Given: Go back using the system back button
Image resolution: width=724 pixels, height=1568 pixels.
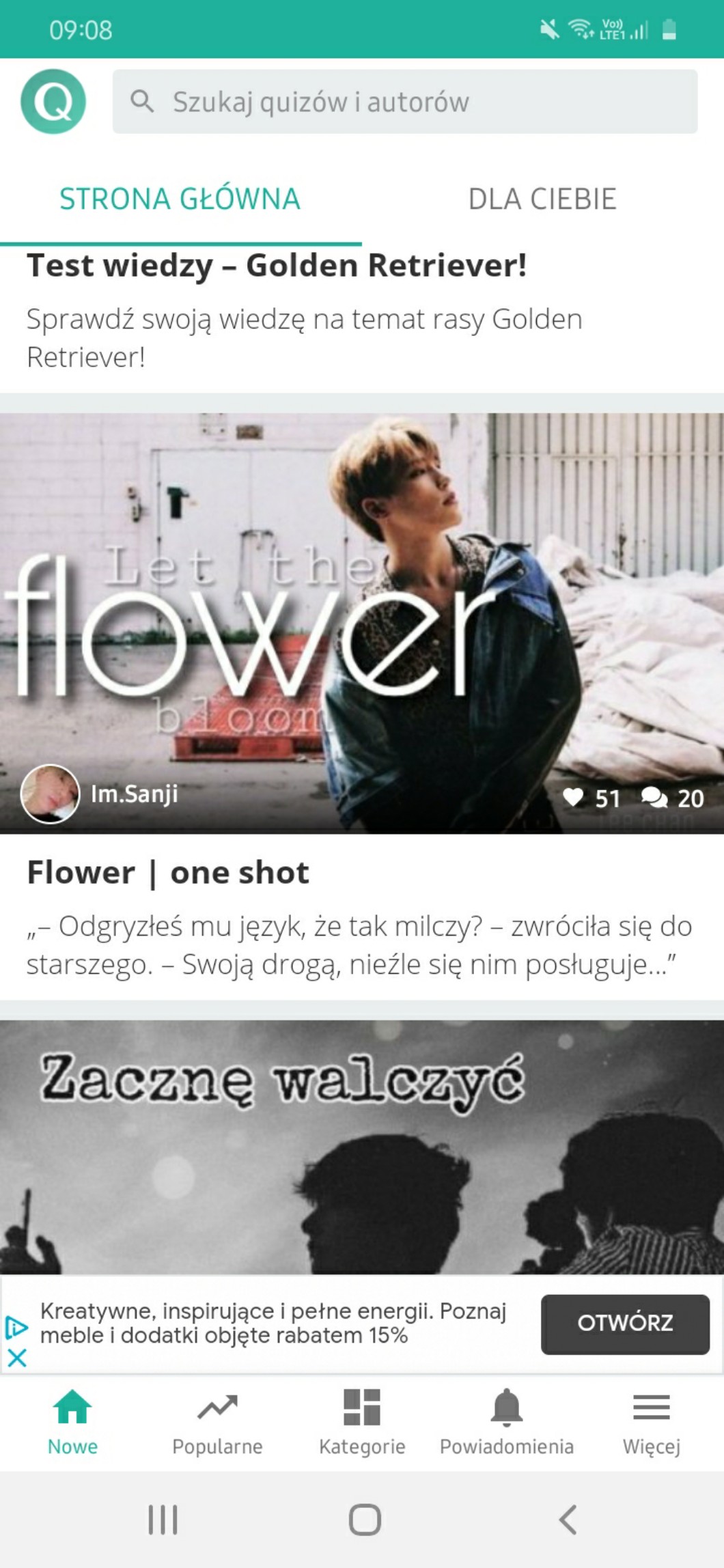Looking at the screenshot, I should click(x=567, y=1520).
